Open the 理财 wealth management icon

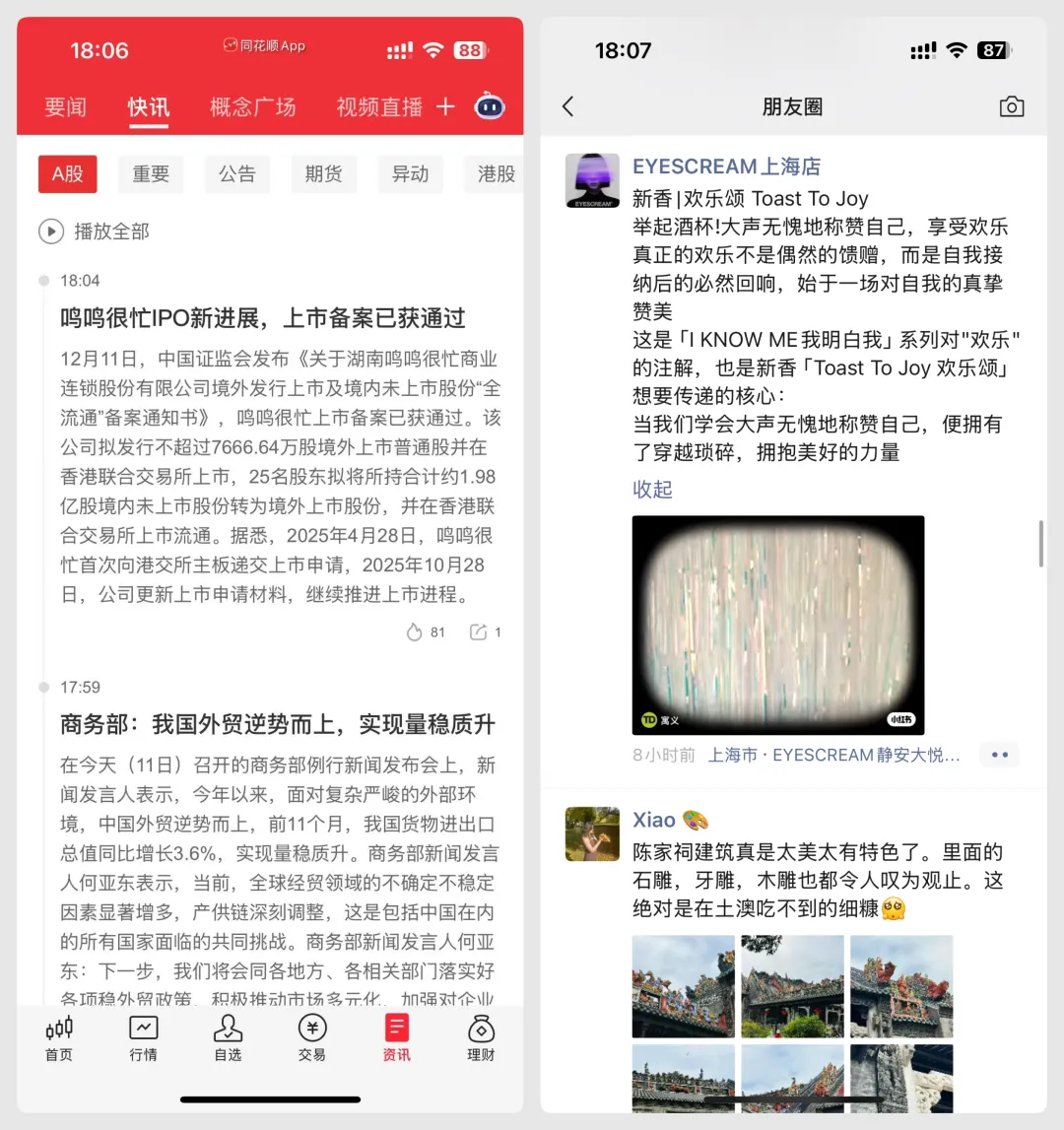(480, 1039)
